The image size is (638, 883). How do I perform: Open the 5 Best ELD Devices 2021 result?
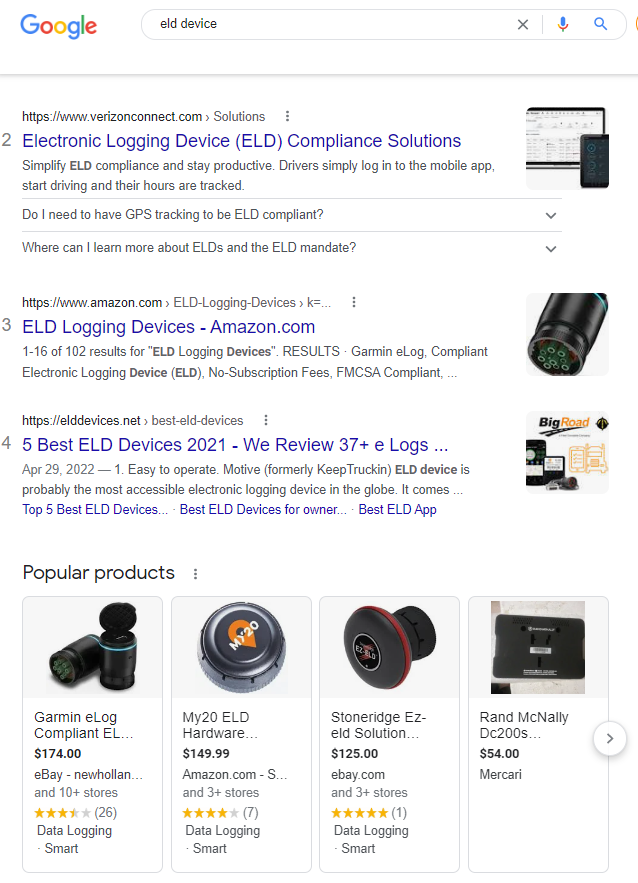click(235, 445)
